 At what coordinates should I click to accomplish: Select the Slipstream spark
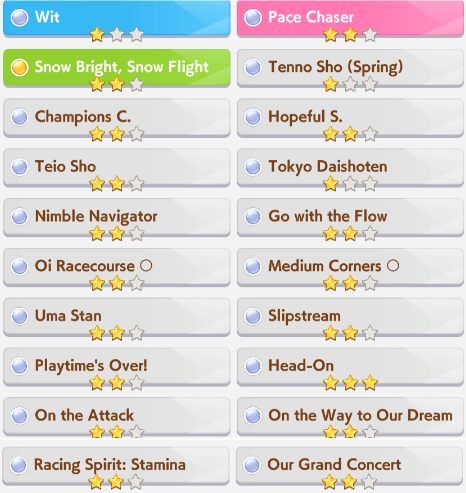tap(350, 316)
